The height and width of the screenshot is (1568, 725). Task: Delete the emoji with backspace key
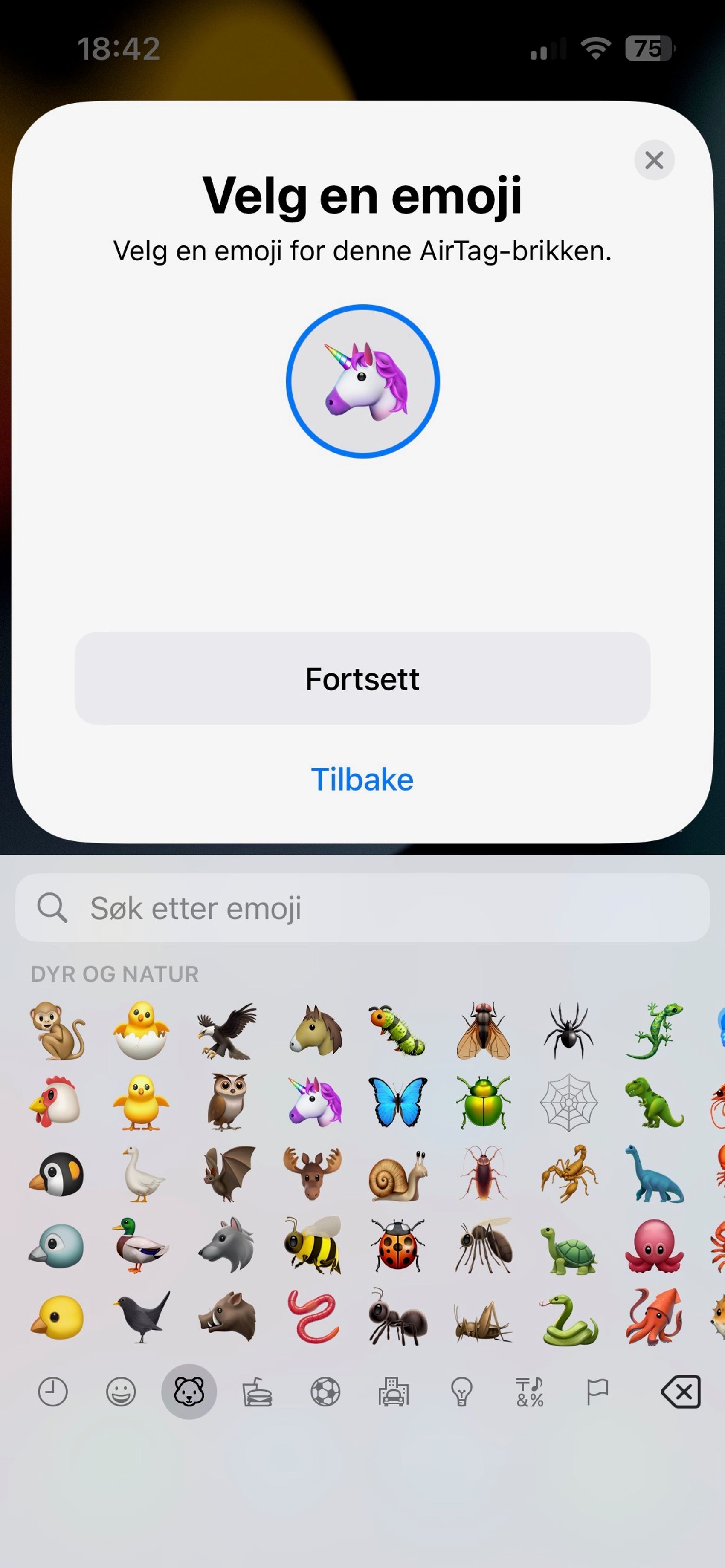[681, 1392]
